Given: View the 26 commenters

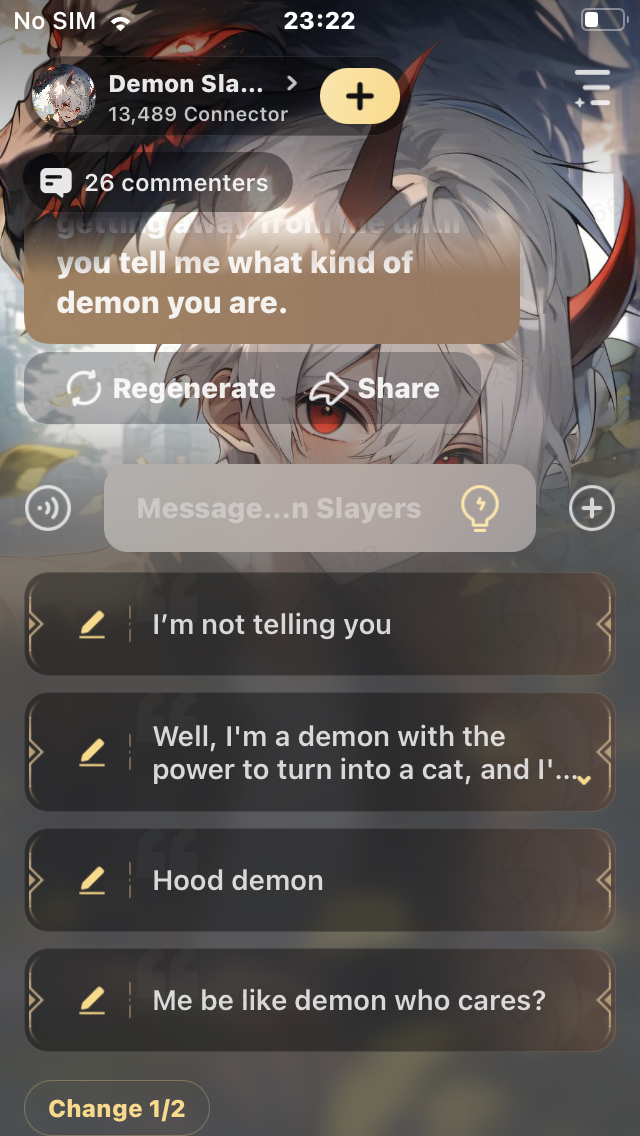Looking at the screenshot, I should coord(157,183).
